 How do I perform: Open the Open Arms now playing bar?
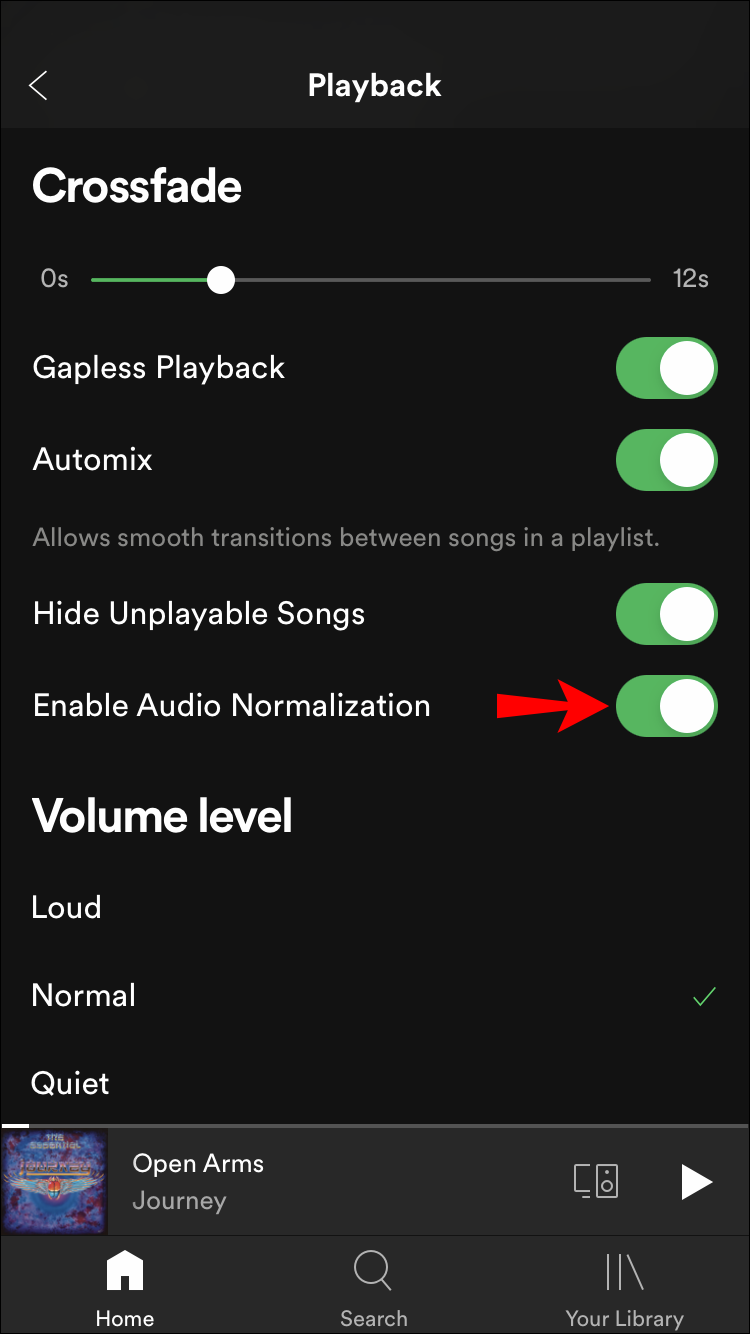pyautogui.click(x=300, y=1181)
